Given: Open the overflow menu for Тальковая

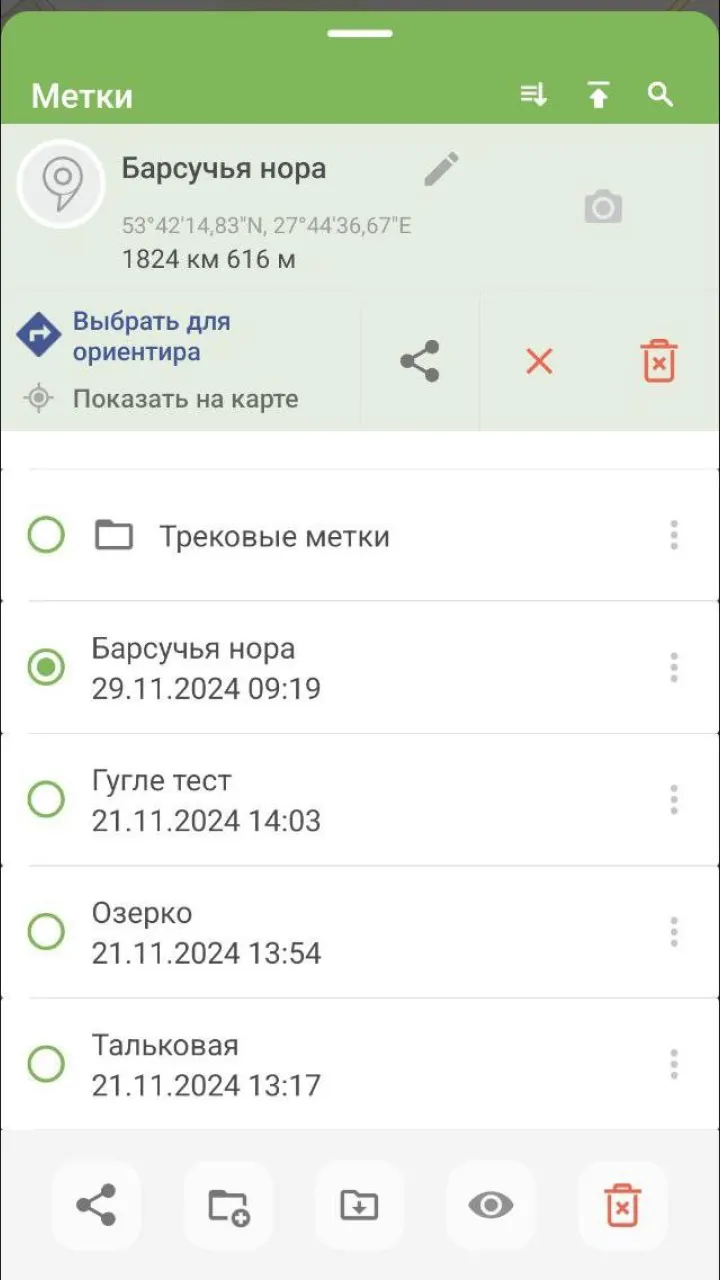Looking at the screenshot, I should pos(674,1064).
